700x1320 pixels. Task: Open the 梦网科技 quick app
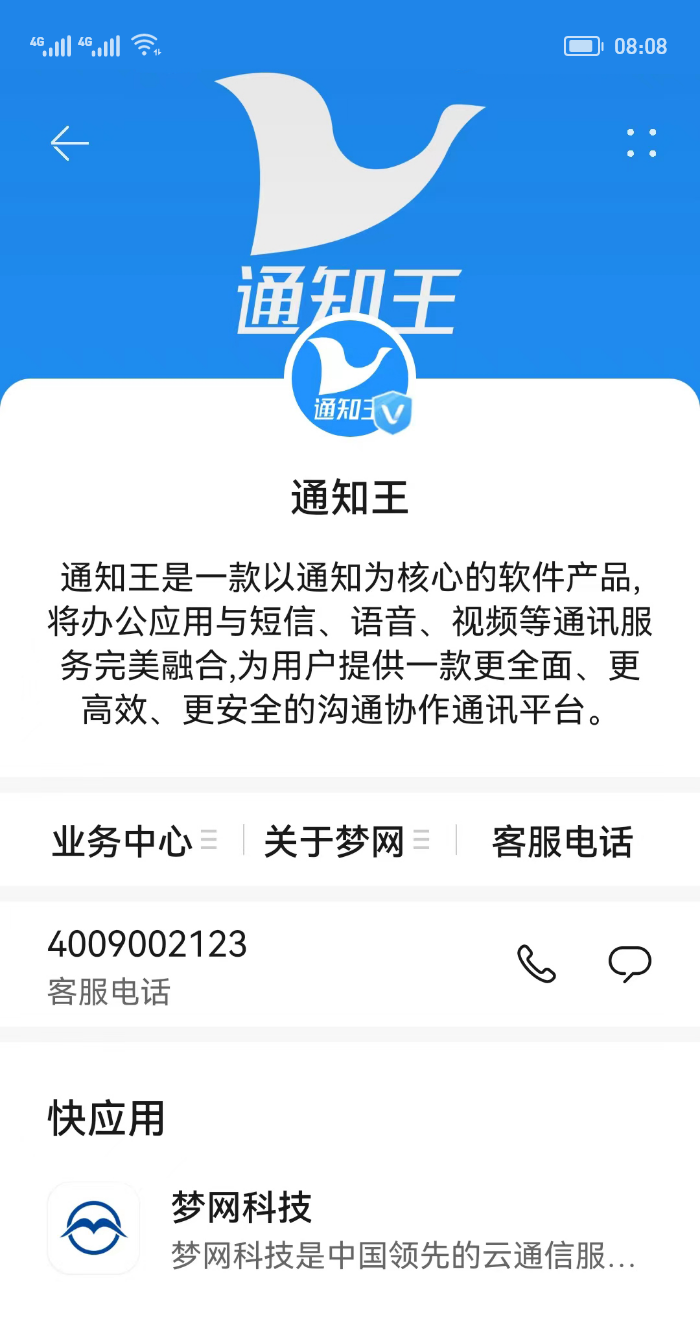tap(342, 1229)
